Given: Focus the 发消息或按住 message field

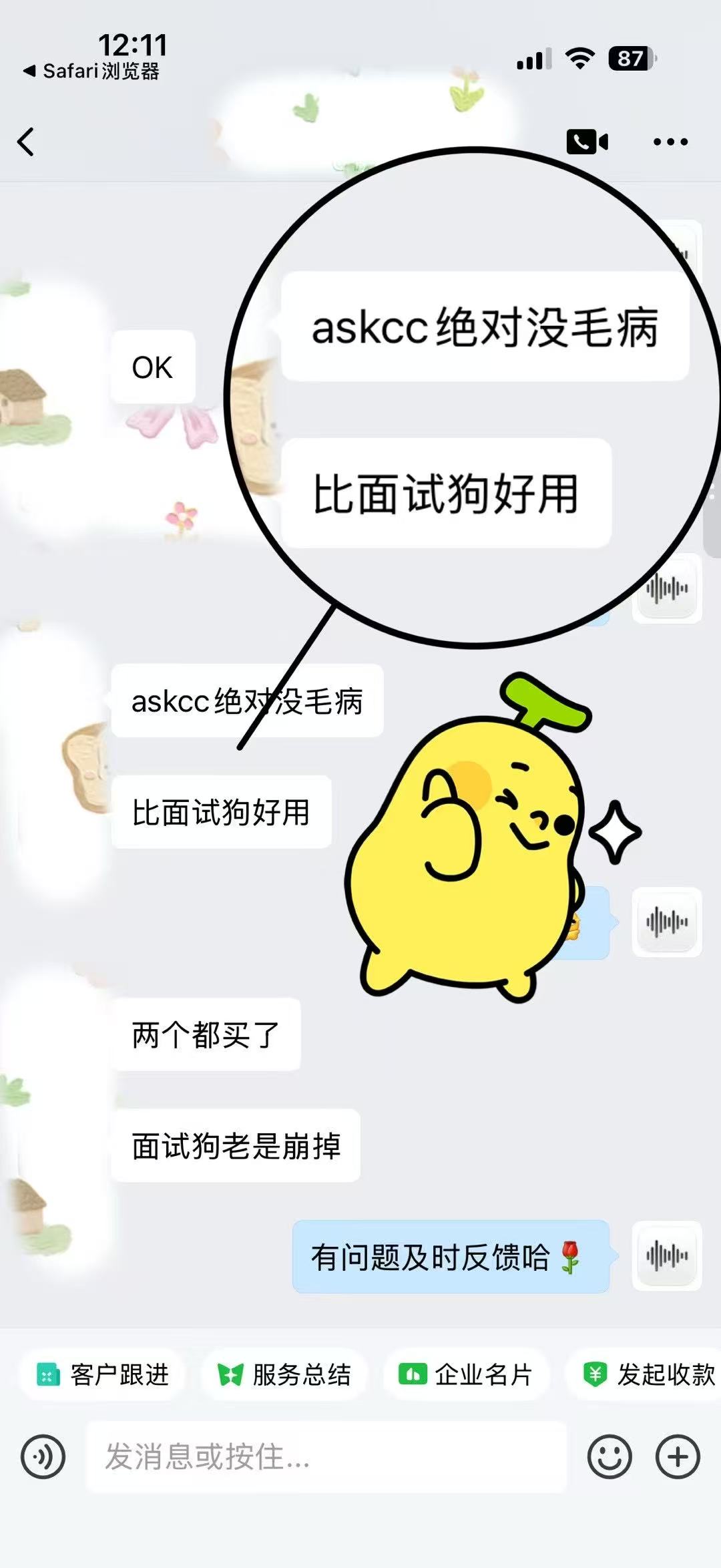Looking at the screenshot, I should coord(326,1456).
